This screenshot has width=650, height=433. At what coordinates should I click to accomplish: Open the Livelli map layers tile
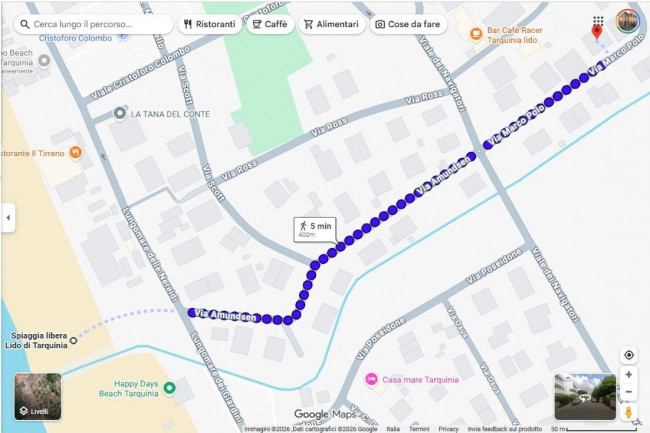[38, 397]
